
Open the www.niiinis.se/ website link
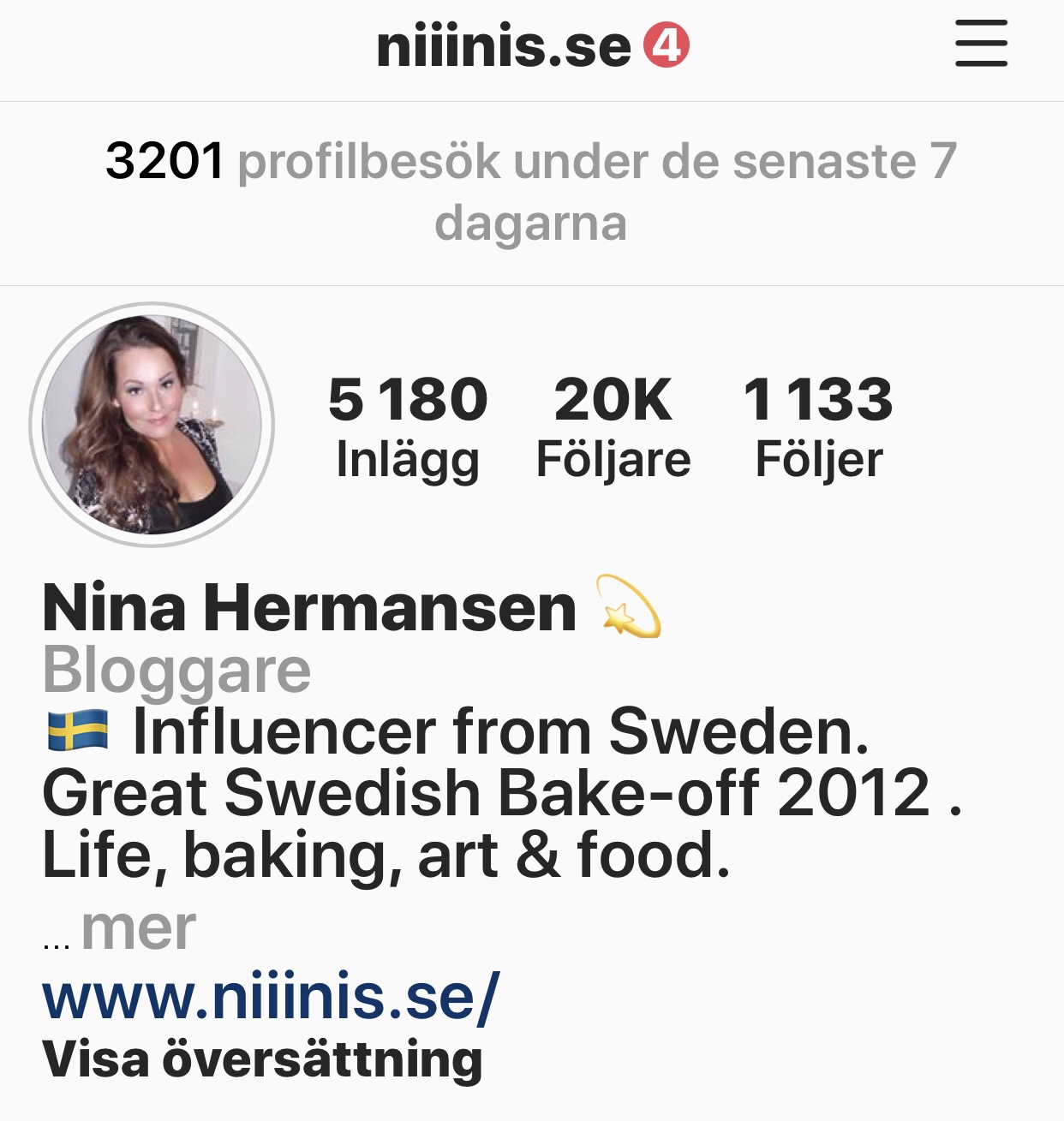[271, 997]
